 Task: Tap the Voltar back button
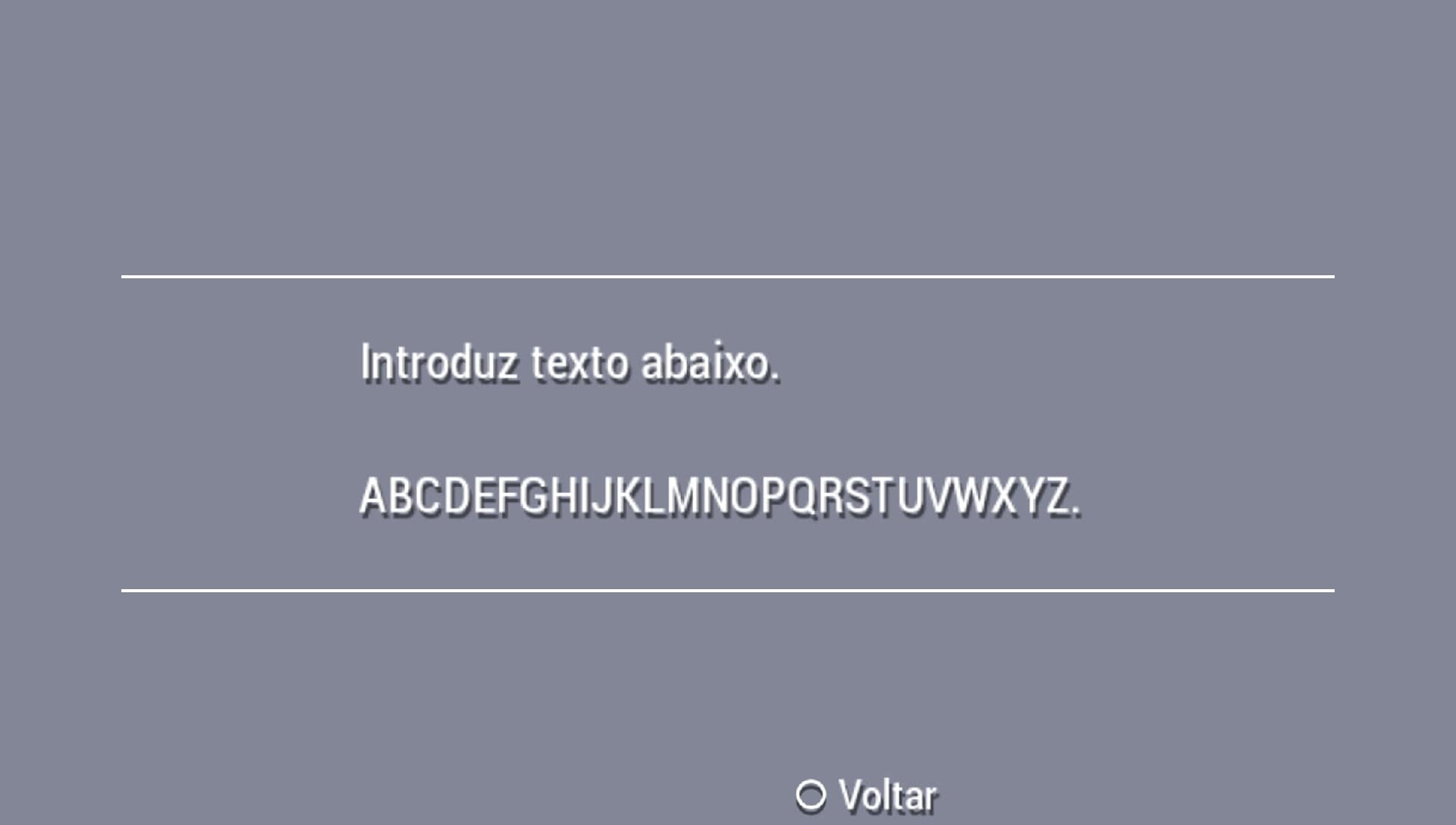[867, 796]
